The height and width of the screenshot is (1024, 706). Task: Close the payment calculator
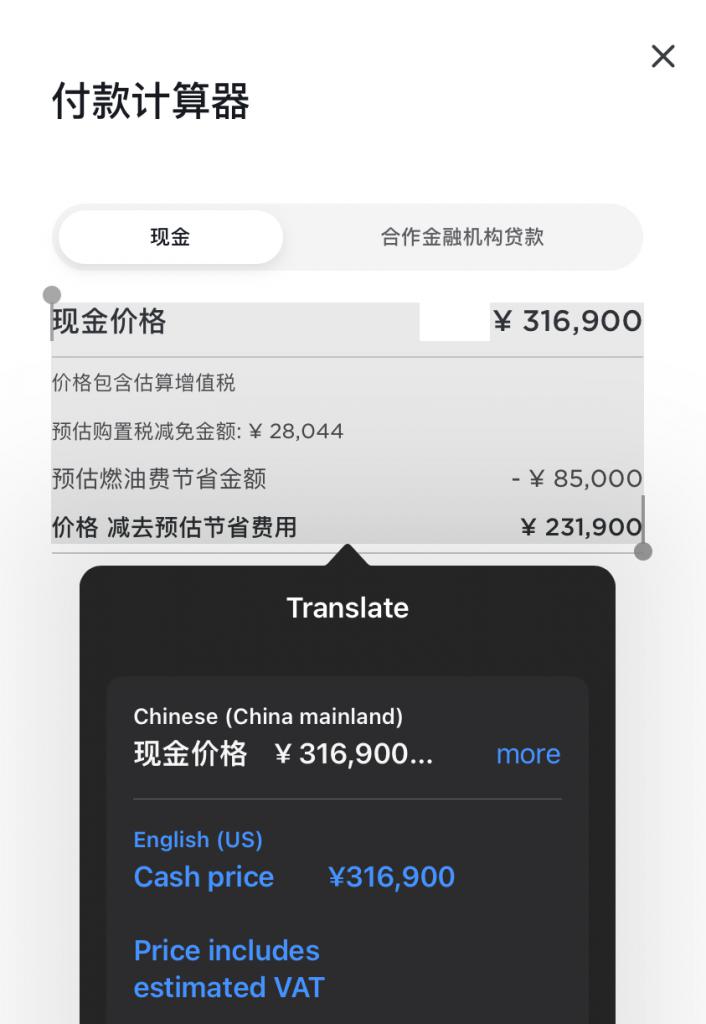point(663,57)
